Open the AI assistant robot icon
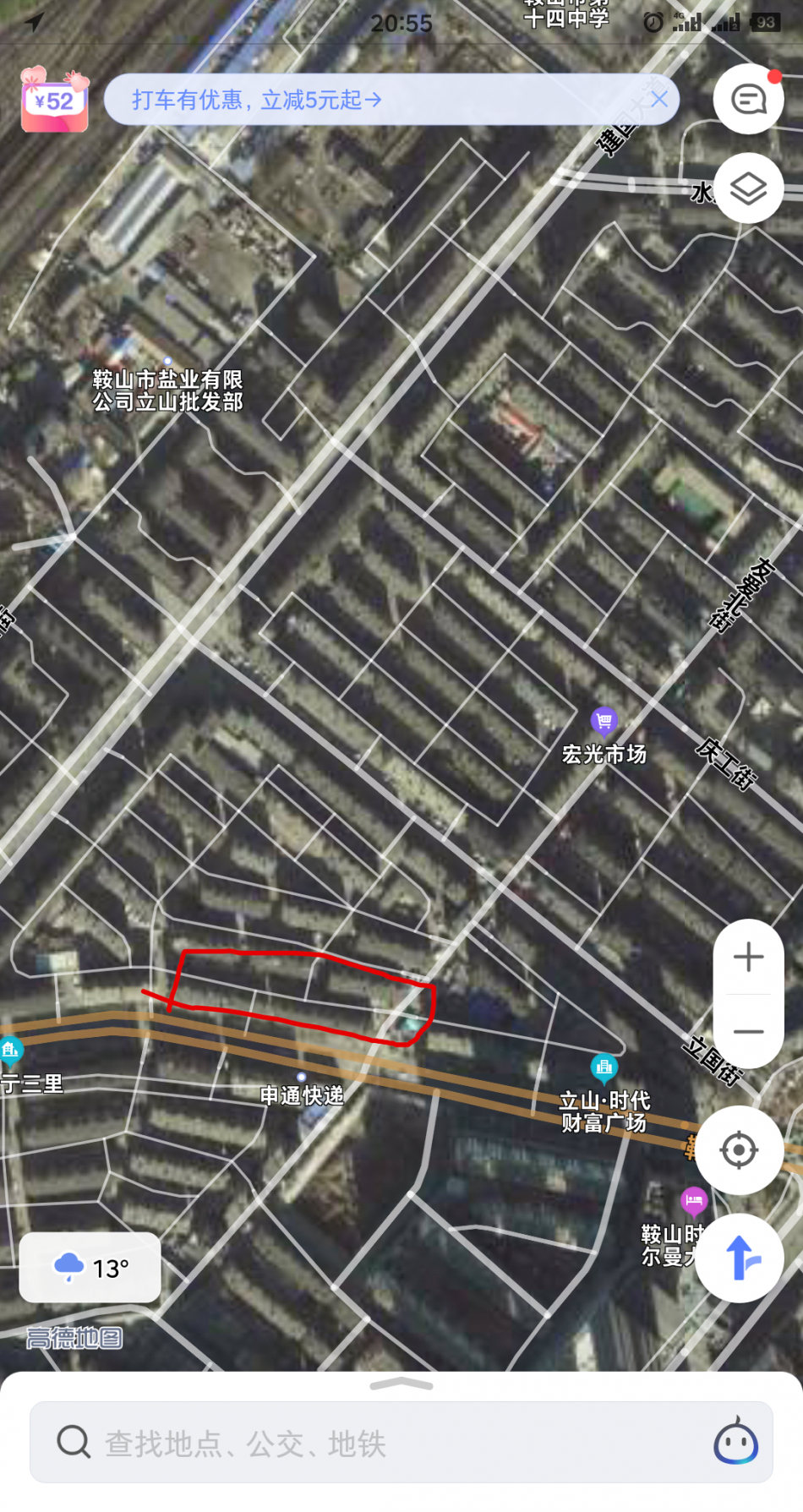 (x=735, y=1442)
